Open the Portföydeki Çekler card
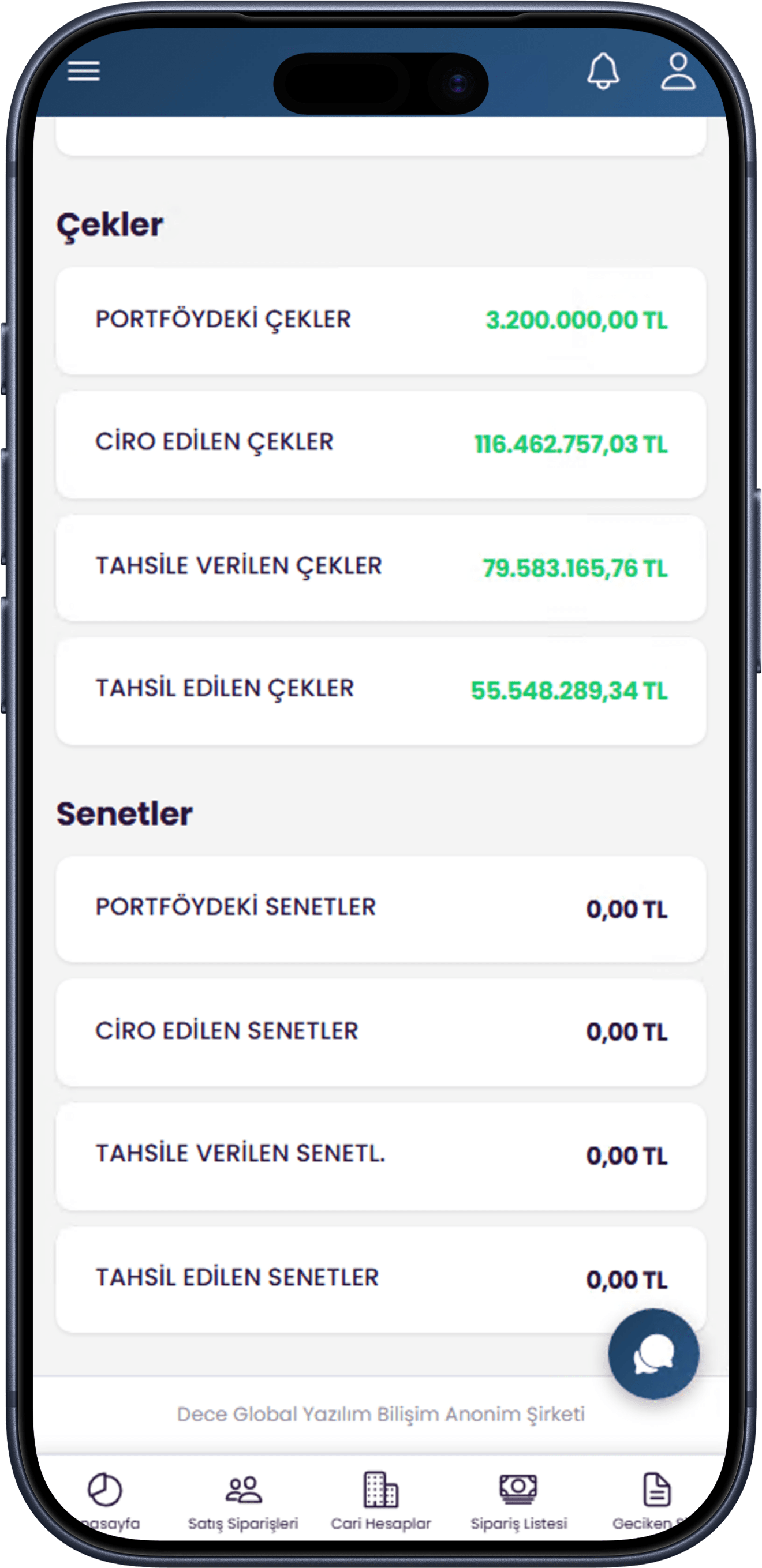The image size is (762, 1568). tap(380, 320)
